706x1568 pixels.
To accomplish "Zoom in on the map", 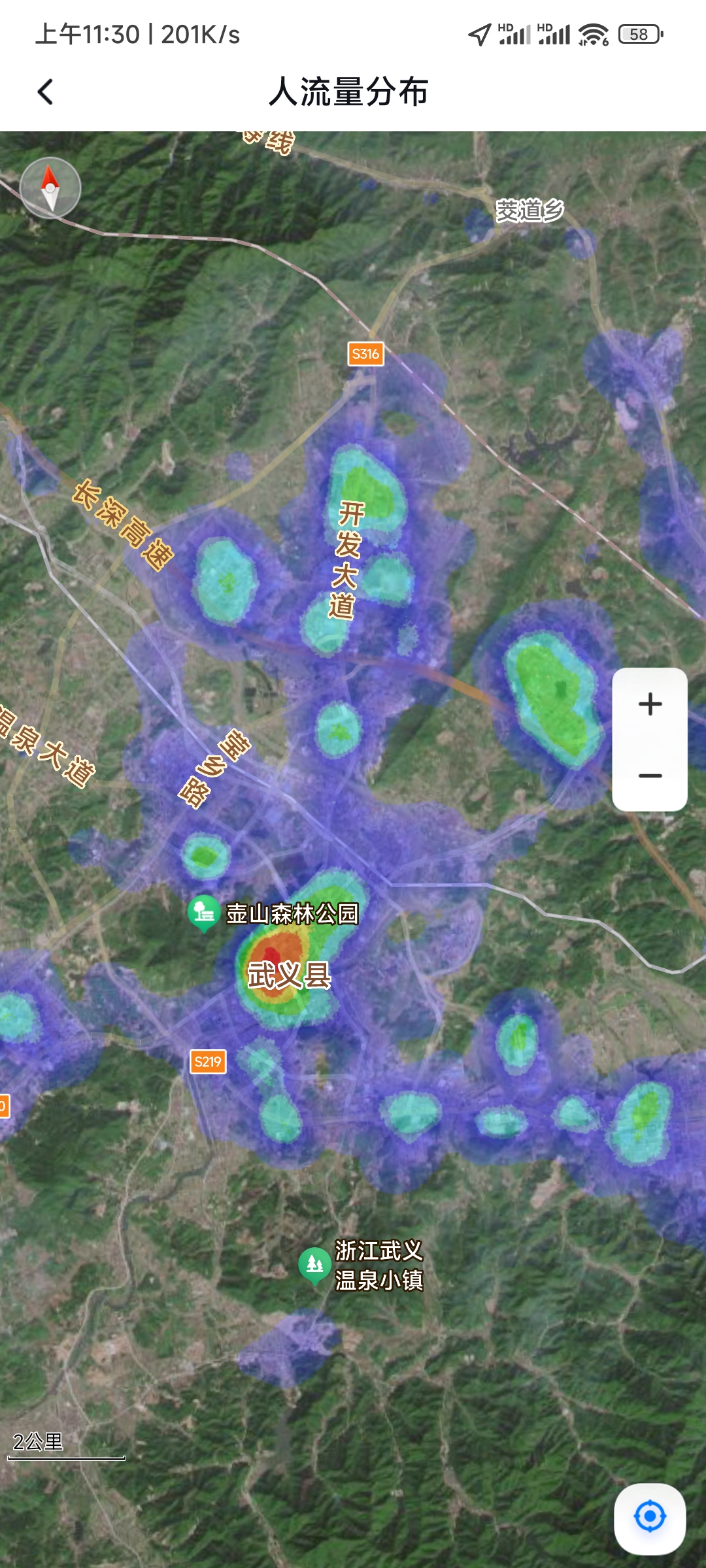I will point(650,704).
